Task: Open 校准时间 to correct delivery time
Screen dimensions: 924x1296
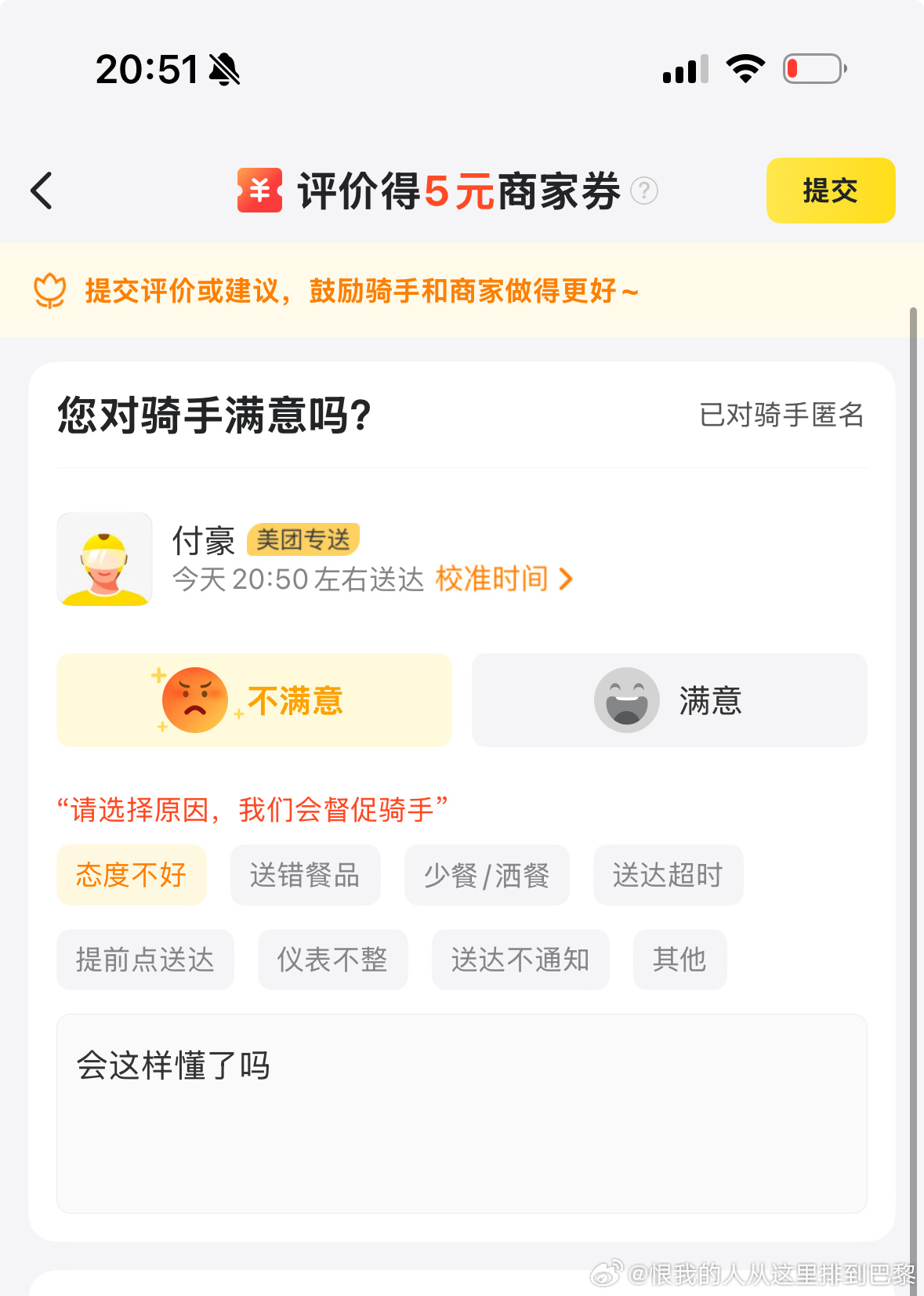Action: (503, 579)
